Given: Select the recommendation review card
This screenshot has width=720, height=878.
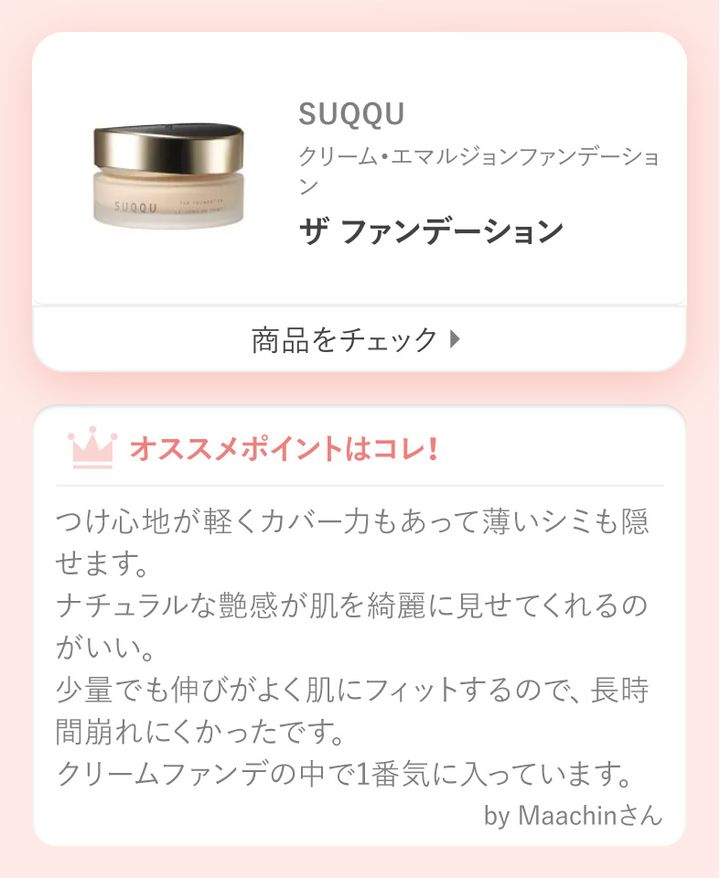Looking at the screenshot, I should (360, 630).
